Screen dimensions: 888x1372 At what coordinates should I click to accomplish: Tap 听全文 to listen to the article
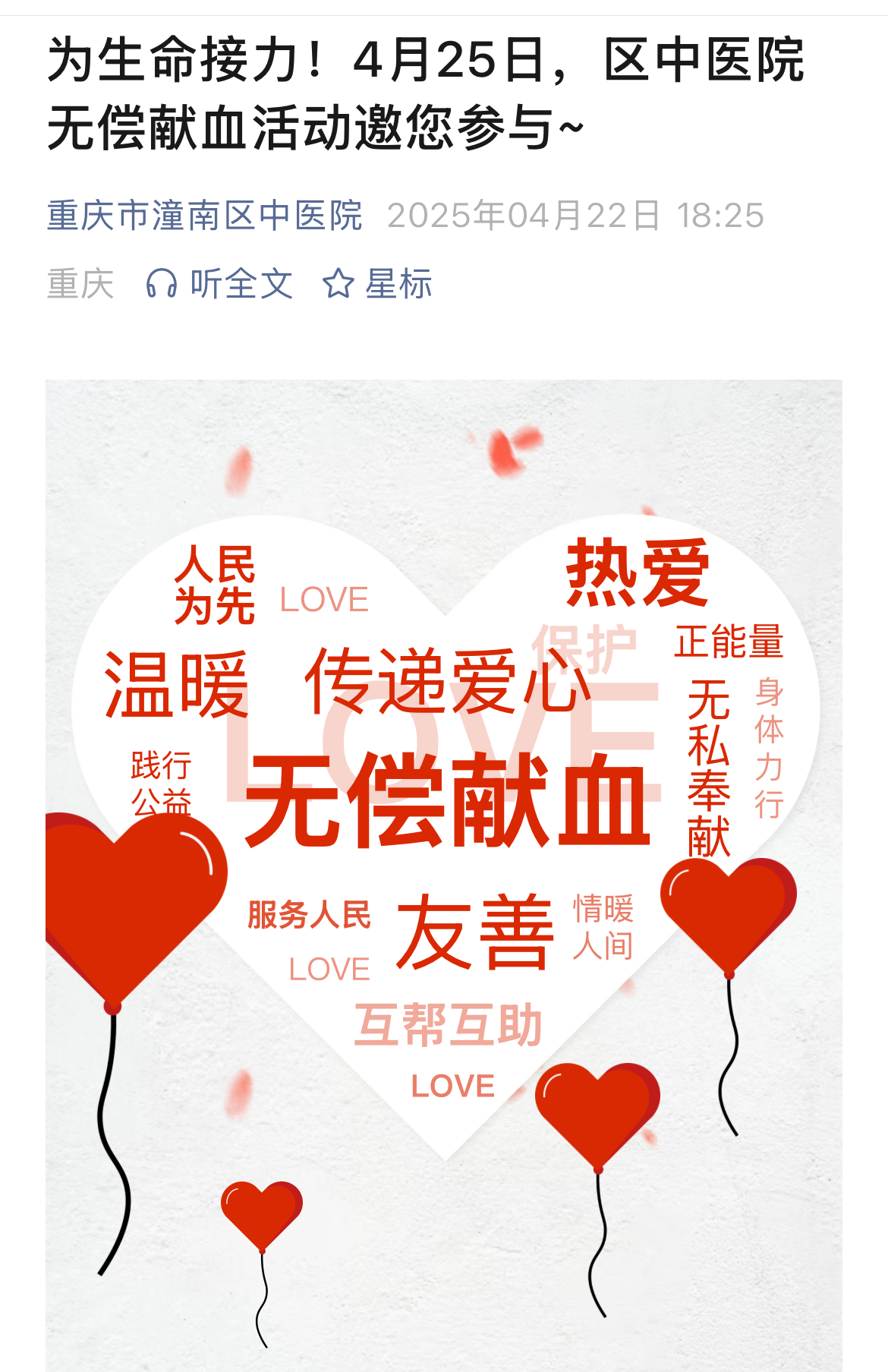click(x=219, y=284)
